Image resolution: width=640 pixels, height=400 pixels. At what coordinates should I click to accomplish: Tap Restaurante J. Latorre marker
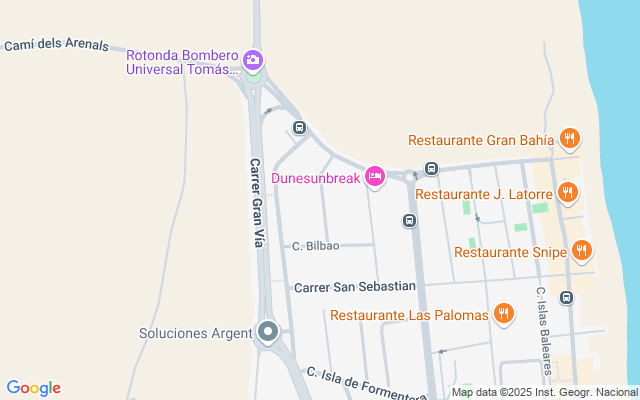[x=568, y=192]
